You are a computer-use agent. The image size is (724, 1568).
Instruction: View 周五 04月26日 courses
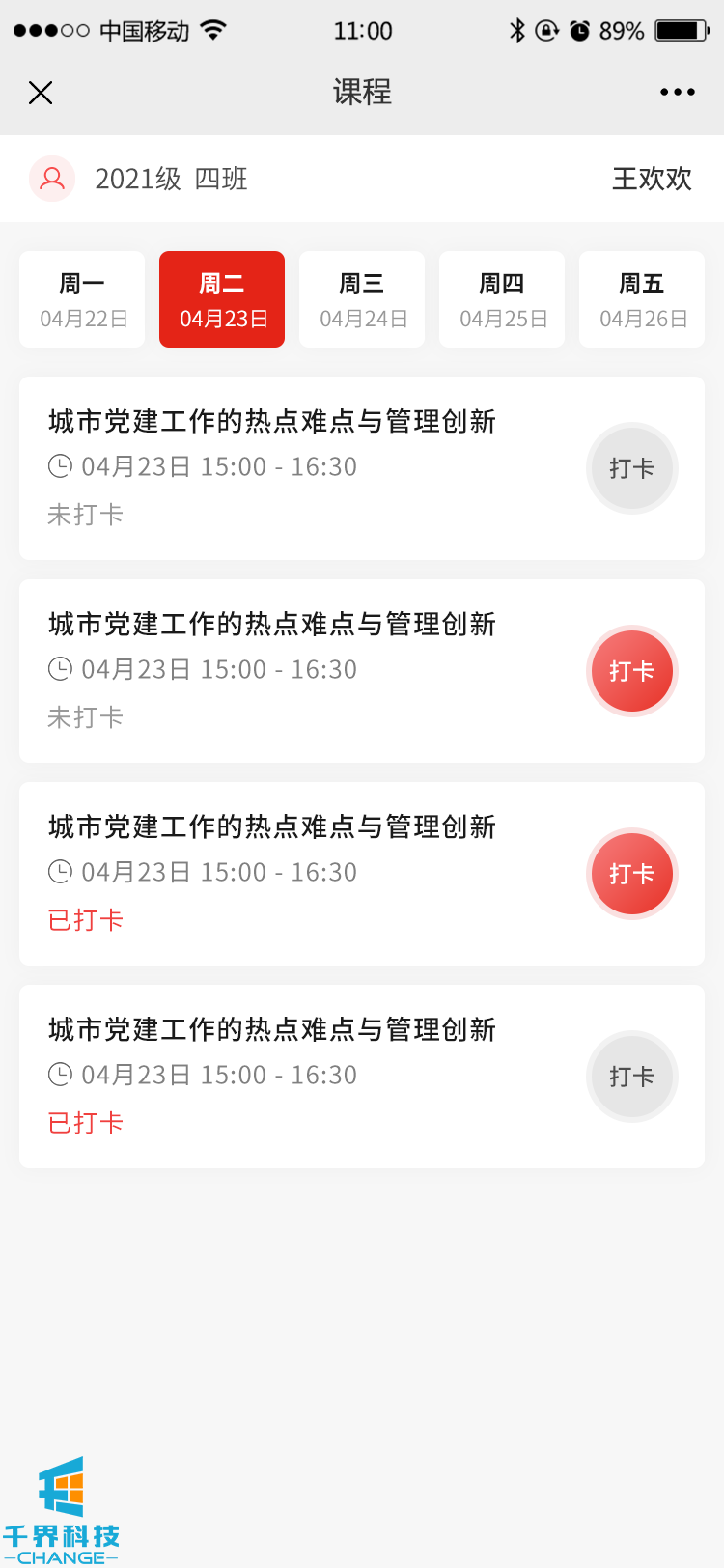642,299
